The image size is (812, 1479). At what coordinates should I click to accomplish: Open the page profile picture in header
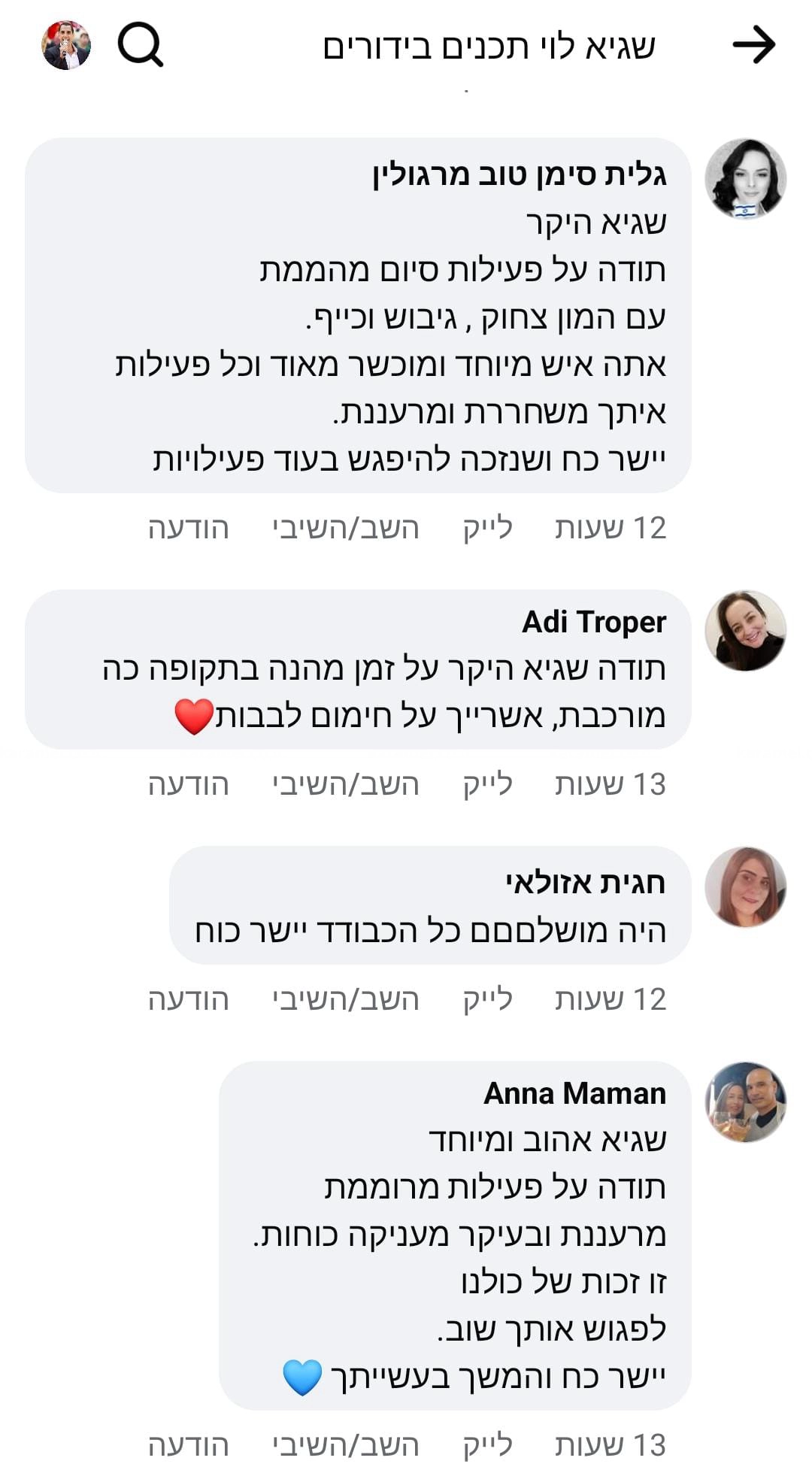[66, 45]
